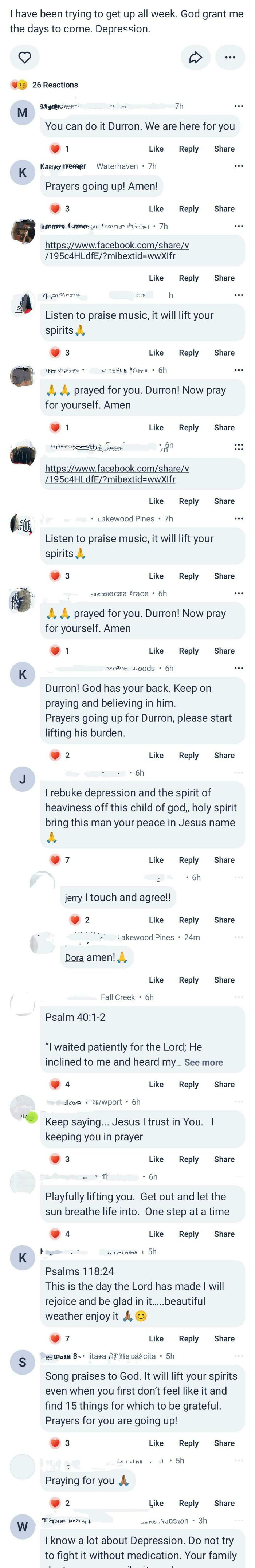View the 26 Reactions list
This screenshot has width=255, height=1568.
tap(55, 85)
